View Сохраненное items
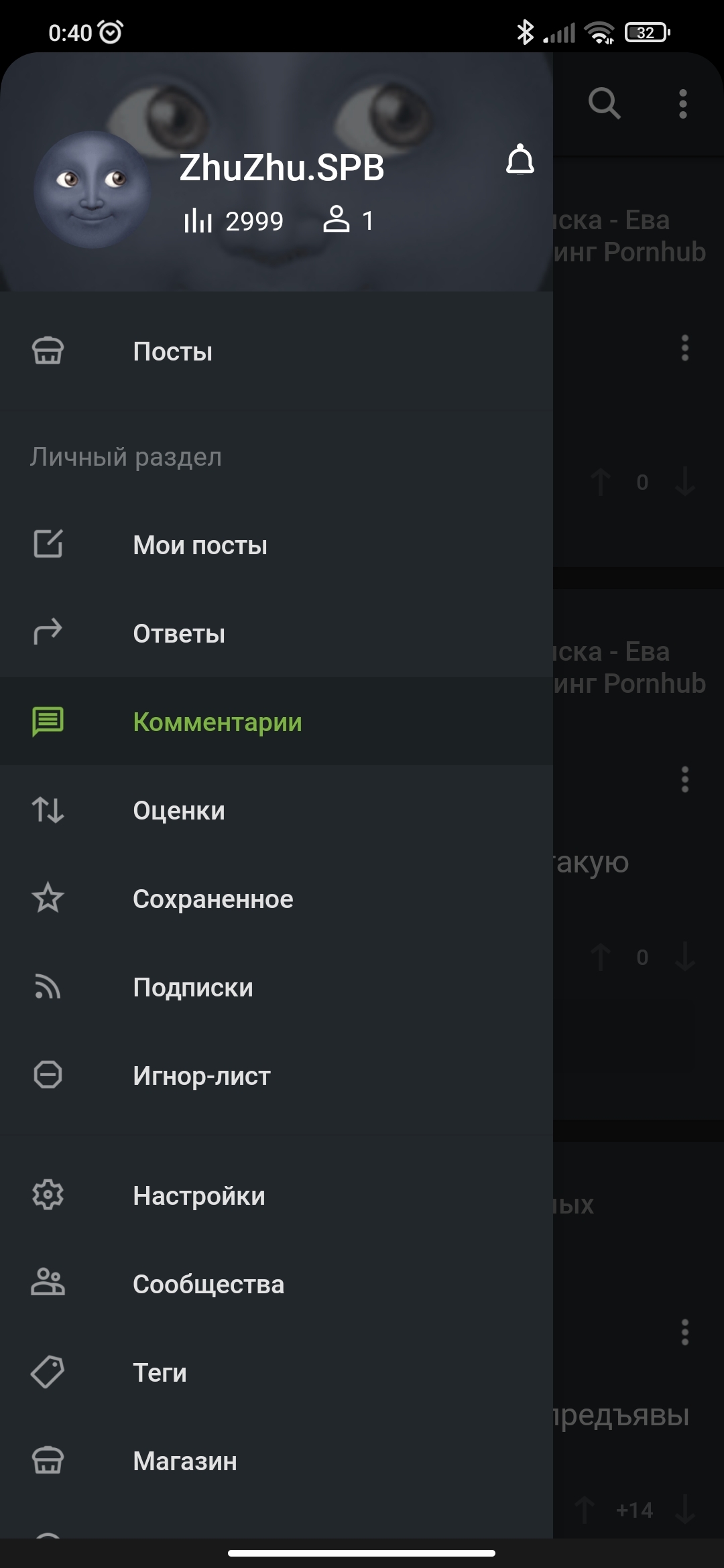This screenshot has height=1568, width=724. point(276,899)
